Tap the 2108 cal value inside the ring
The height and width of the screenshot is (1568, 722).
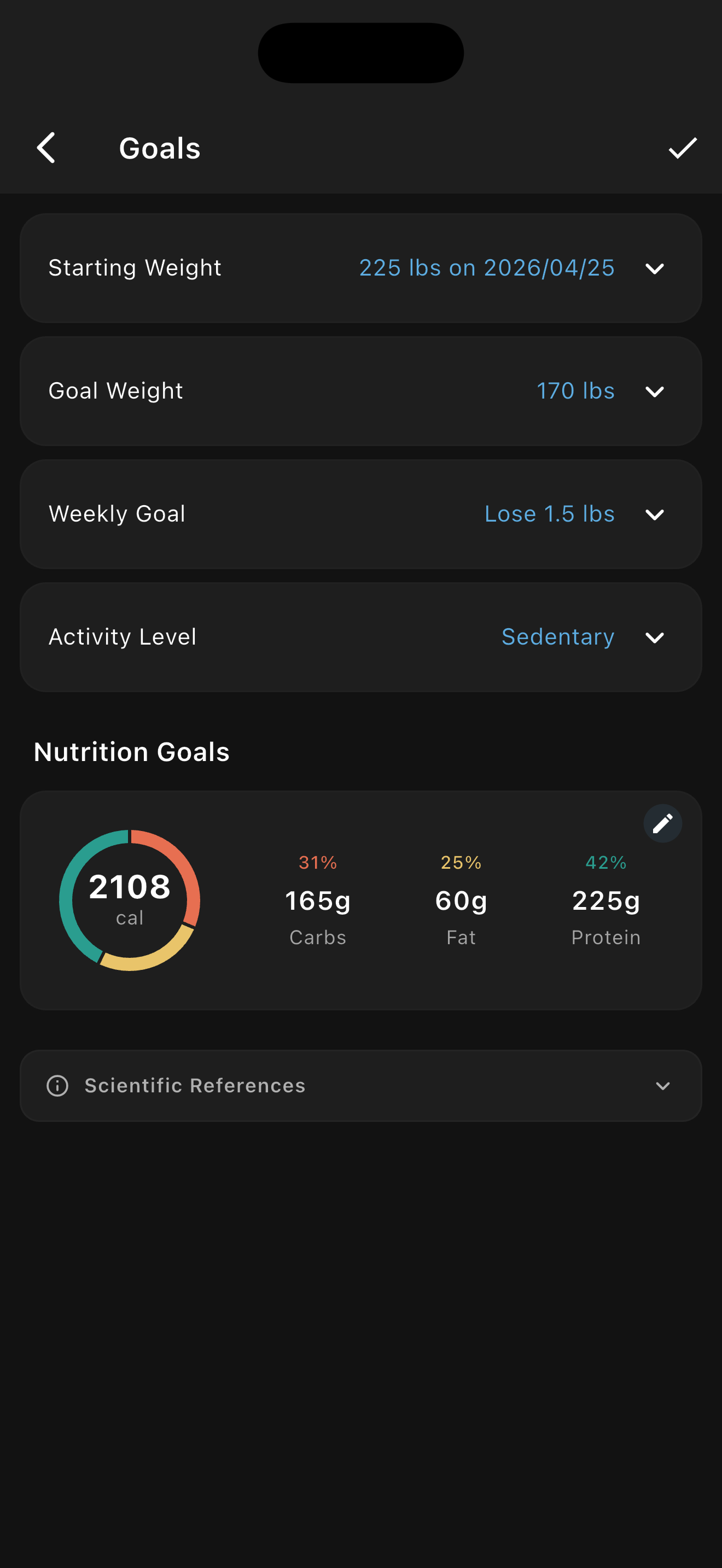click(x=129, y=887)
